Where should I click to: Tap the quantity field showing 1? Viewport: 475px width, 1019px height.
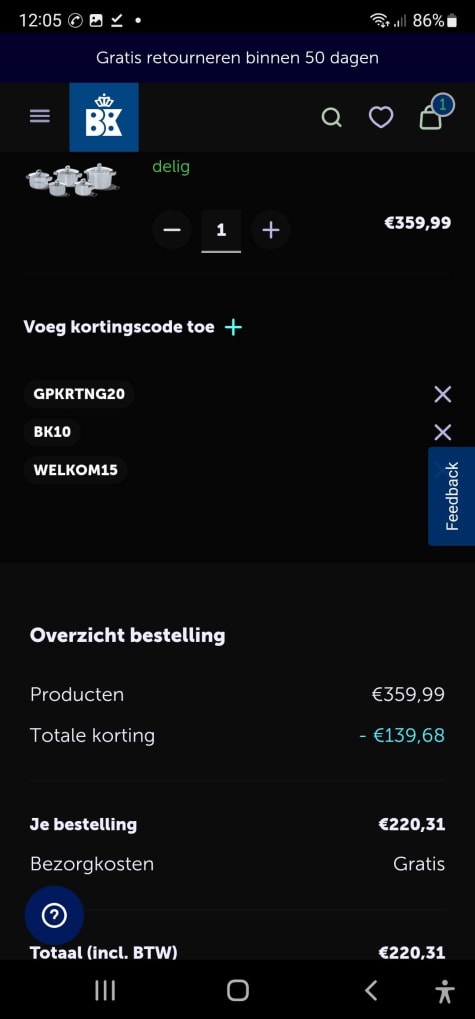click(x=221, y=231)
